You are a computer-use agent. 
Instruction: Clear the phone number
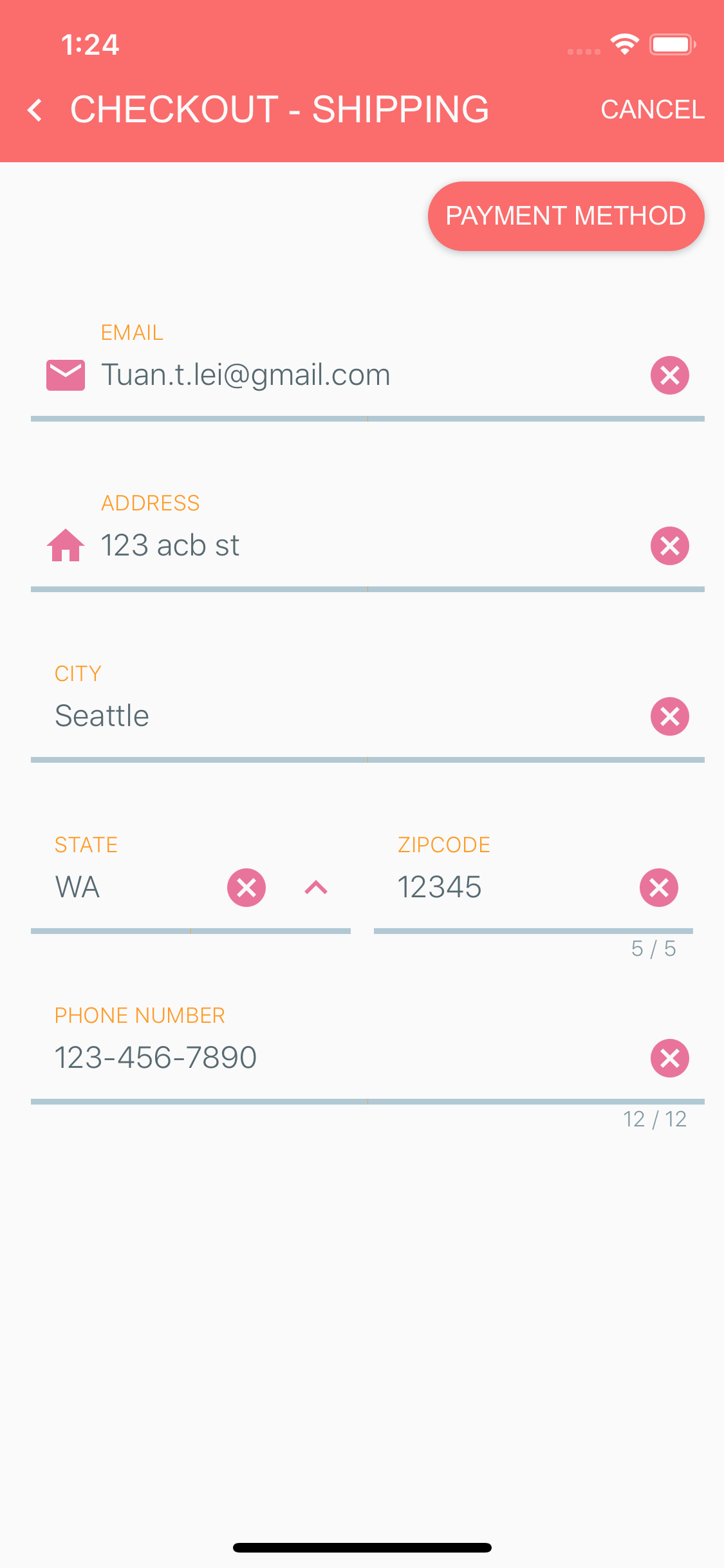pos(669,1058)
